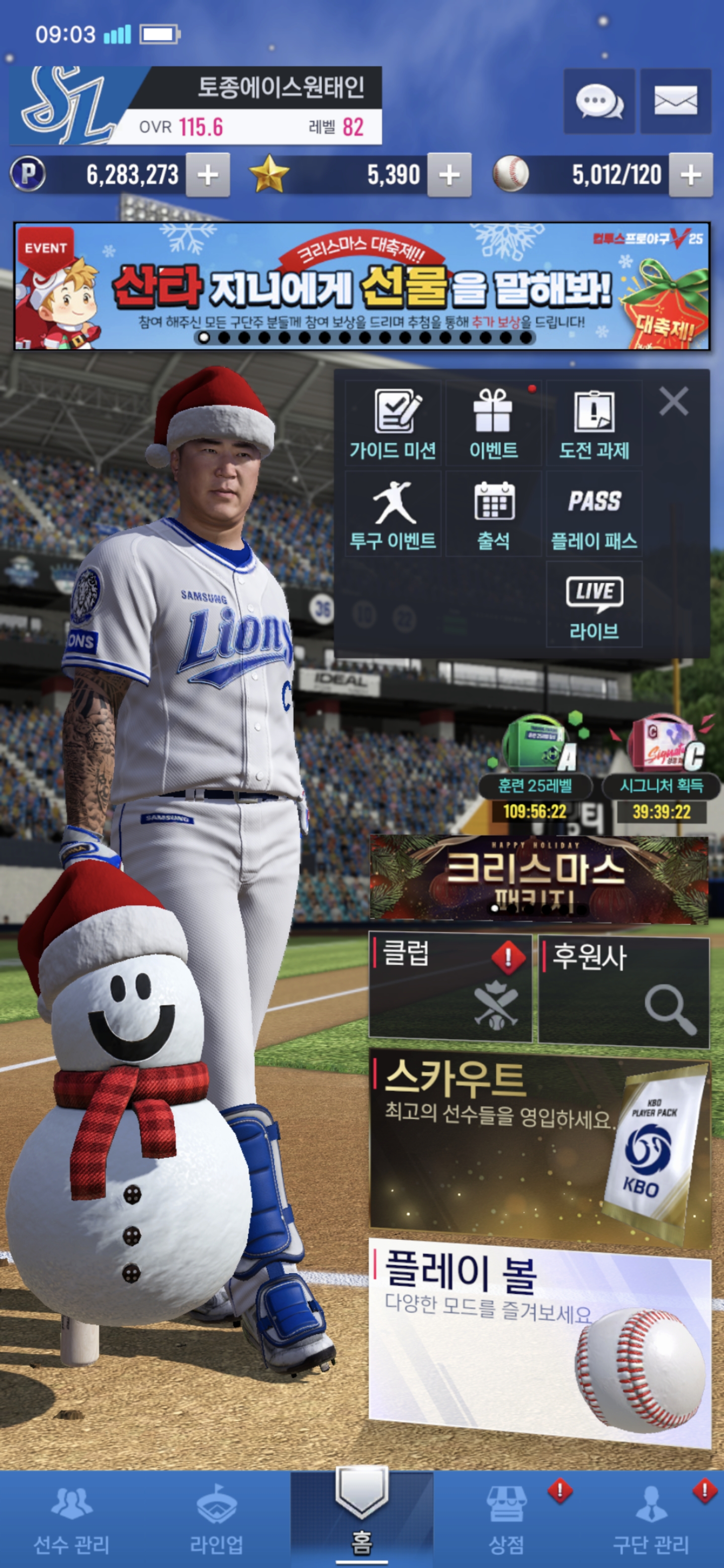This screenshot has width=724, height=1568.
Task: Open 출석 attendance calendar
Action: click(x=493, y=514)
